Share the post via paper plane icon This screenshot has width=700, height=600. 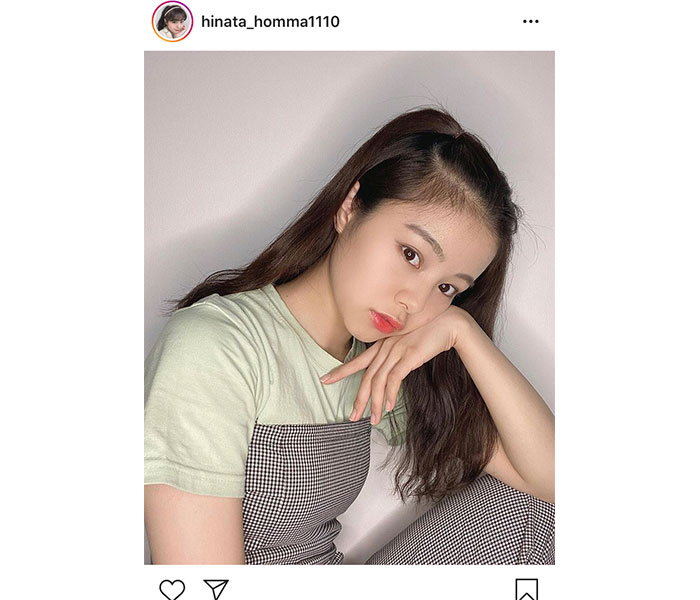tap(216, 589)
